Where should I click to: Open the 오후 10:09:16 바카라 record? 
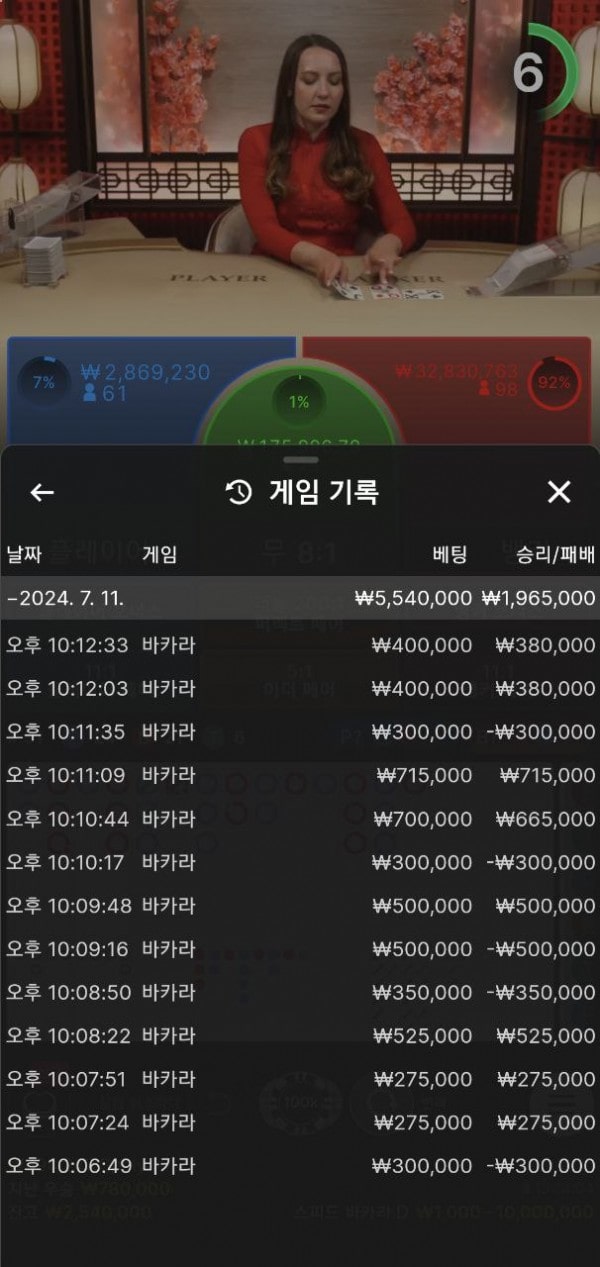[300, 949]
